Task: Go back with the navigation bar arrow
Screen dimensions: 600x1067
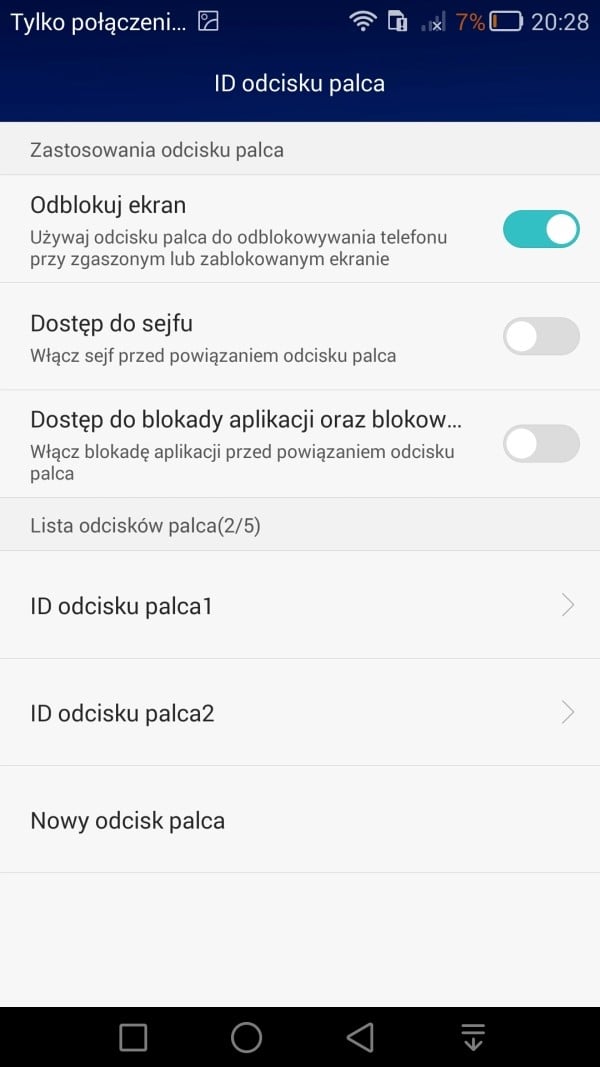Action: [361, 1037]
